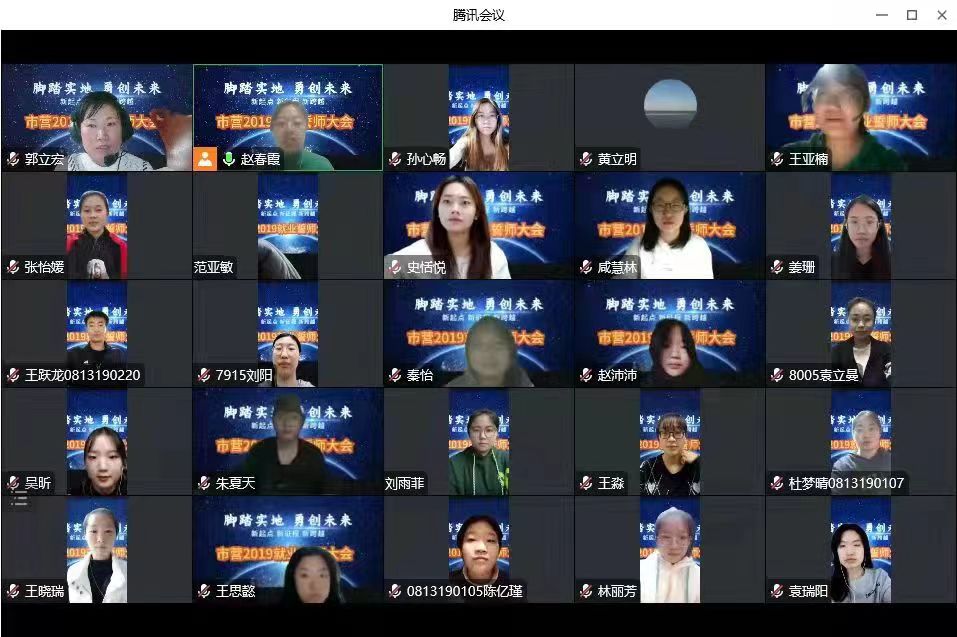Select 7915刘阳's video tile
This screenshot has height=637, width=957.
point(288,334)
